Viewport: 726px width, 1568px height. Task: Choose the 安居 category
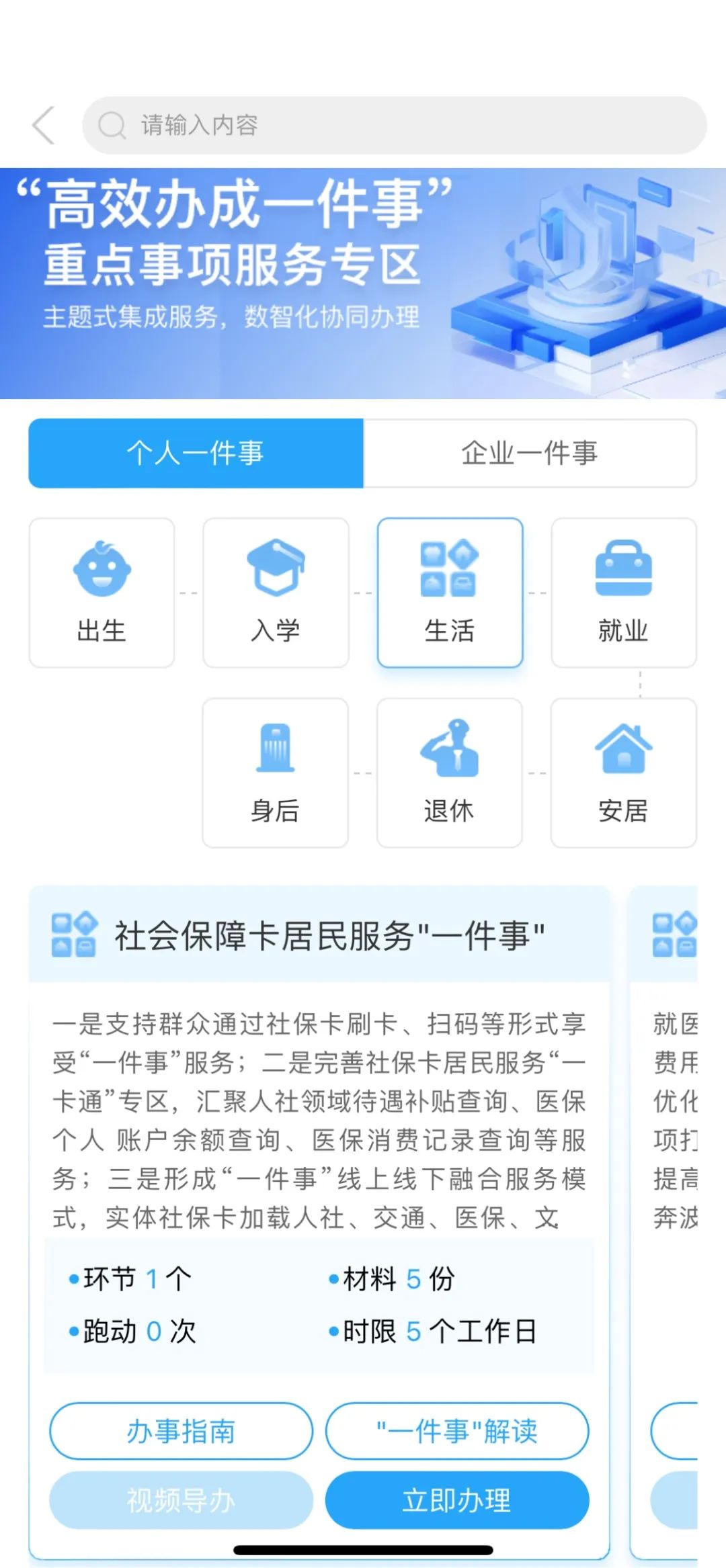coord(623,773)
